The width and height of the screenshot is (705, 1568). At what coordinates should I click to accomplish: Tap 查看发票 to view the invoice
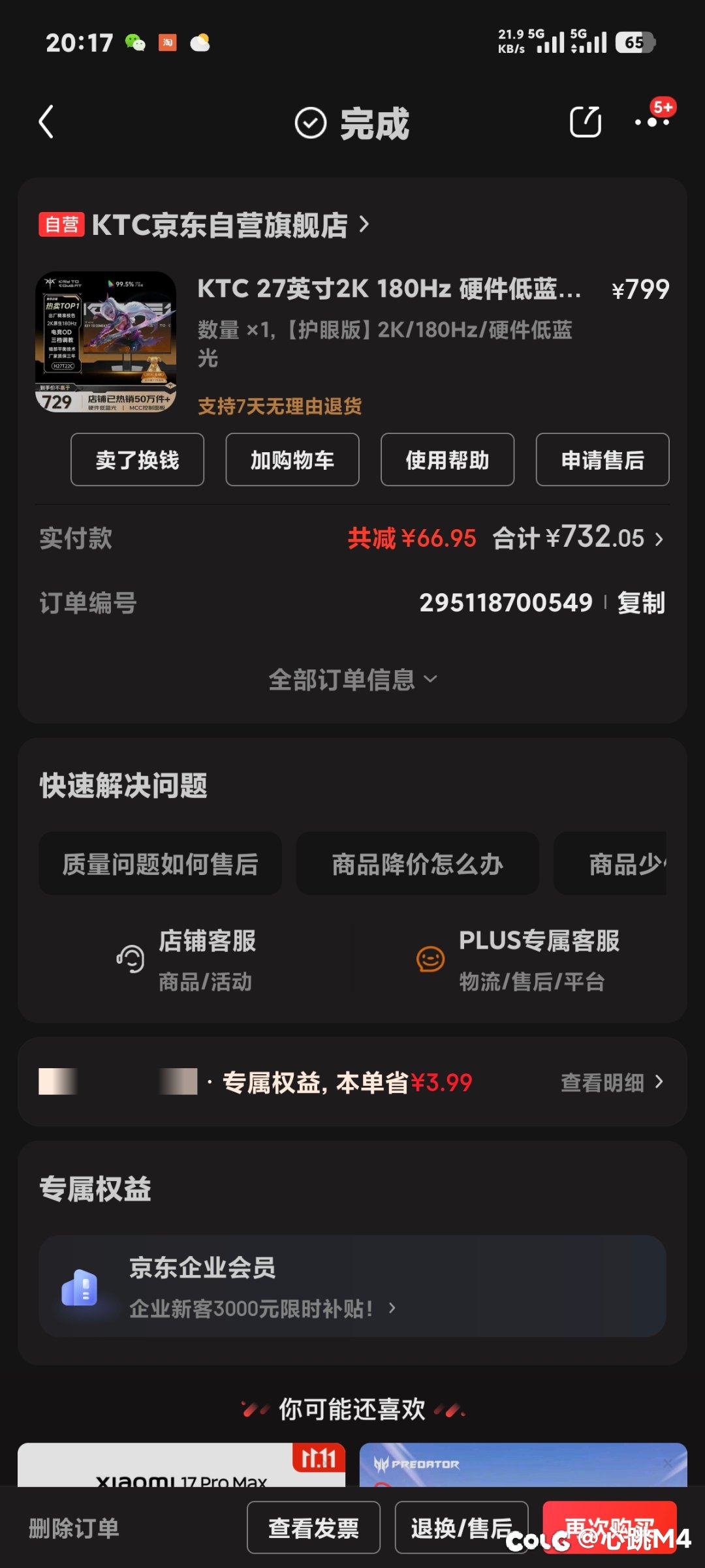[313, 1528]
